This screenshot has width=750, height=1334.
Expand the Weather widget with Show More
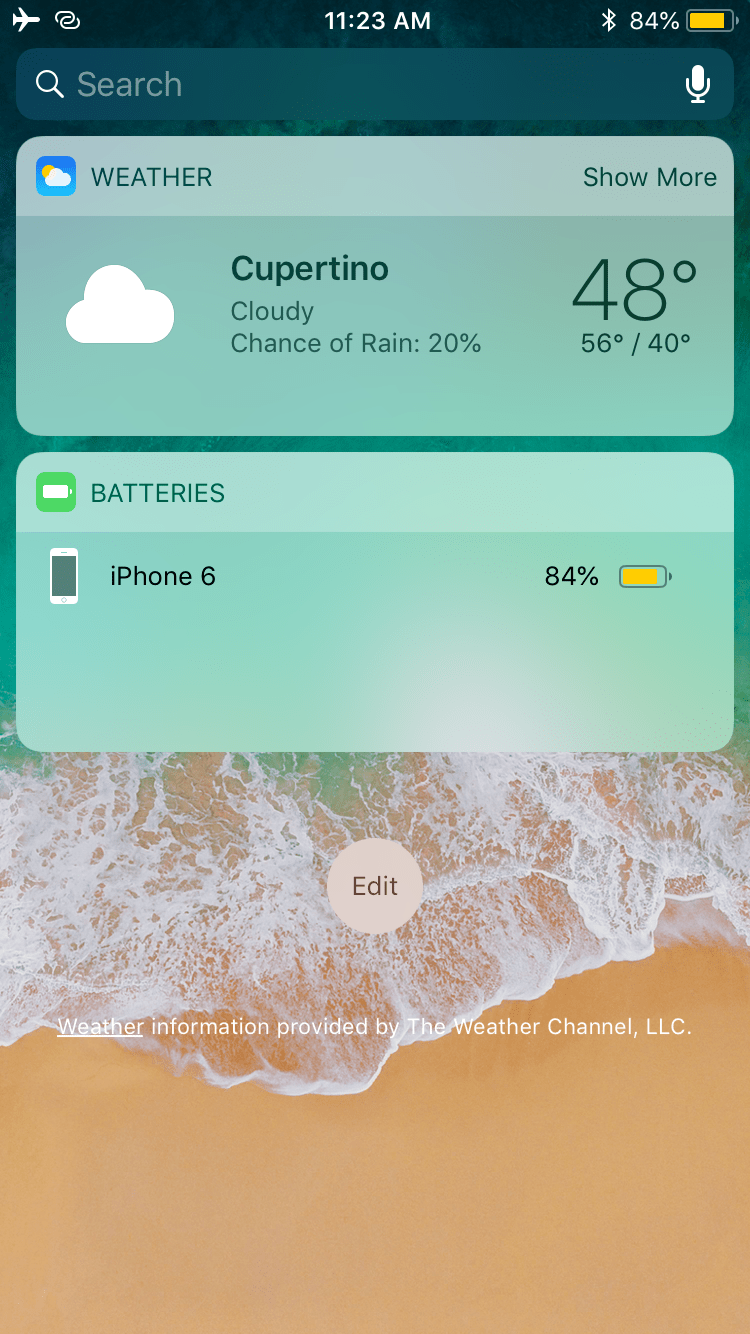[649, 177]
